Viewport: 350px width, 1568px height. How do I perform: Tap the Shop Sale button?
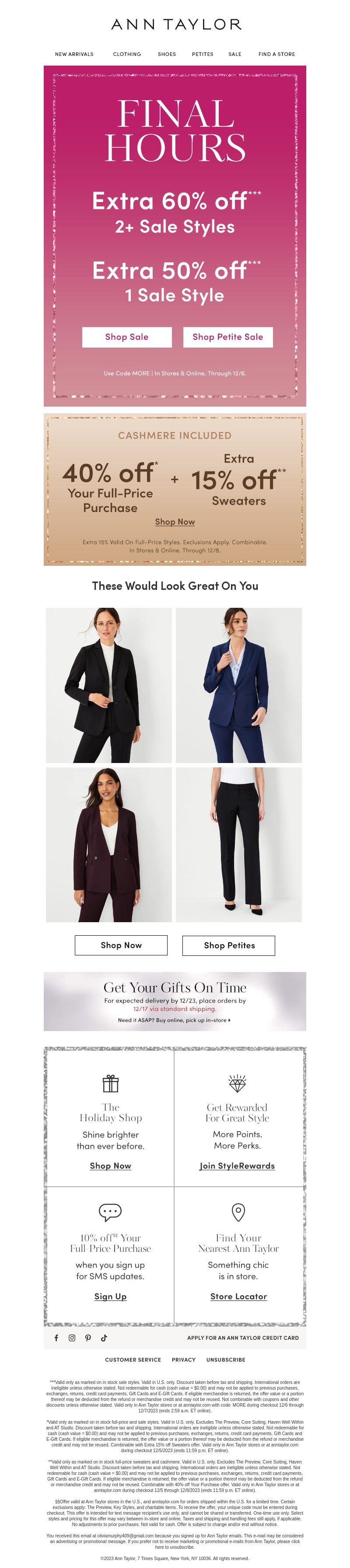click(x=126, y=337)
